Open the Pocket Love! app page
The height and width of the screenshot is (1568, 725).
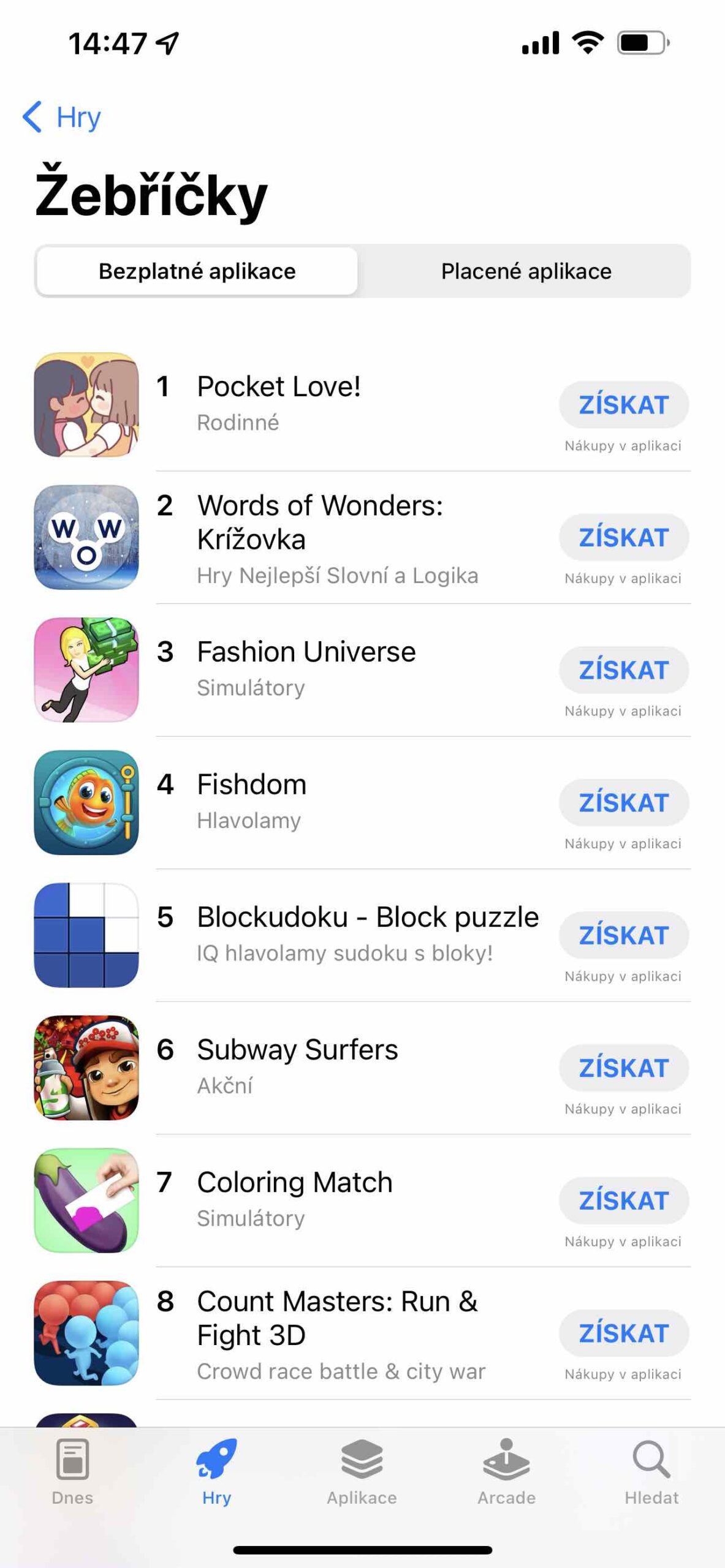click(x=279, y=386)
